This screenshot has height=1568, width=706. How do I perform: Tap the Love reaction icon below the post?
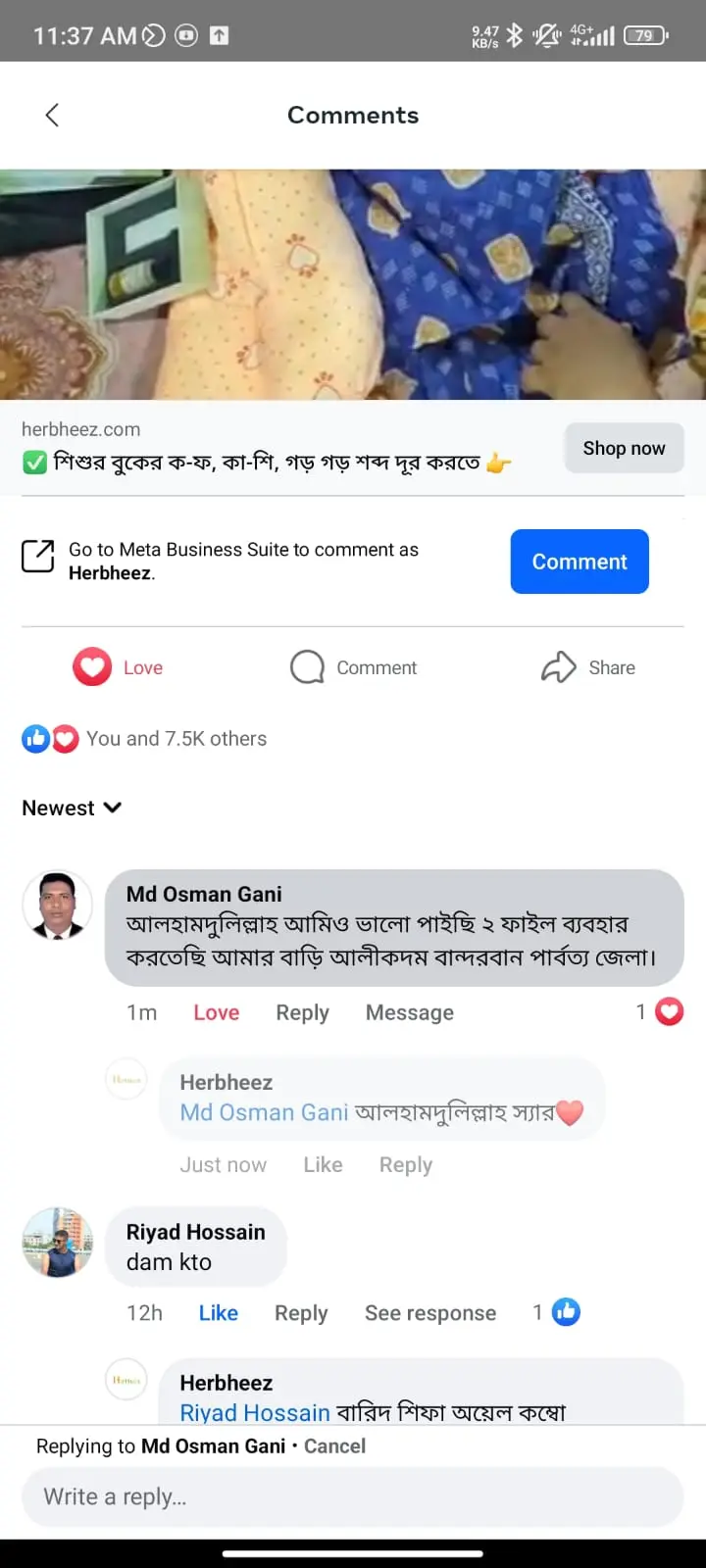coord(92,666)
